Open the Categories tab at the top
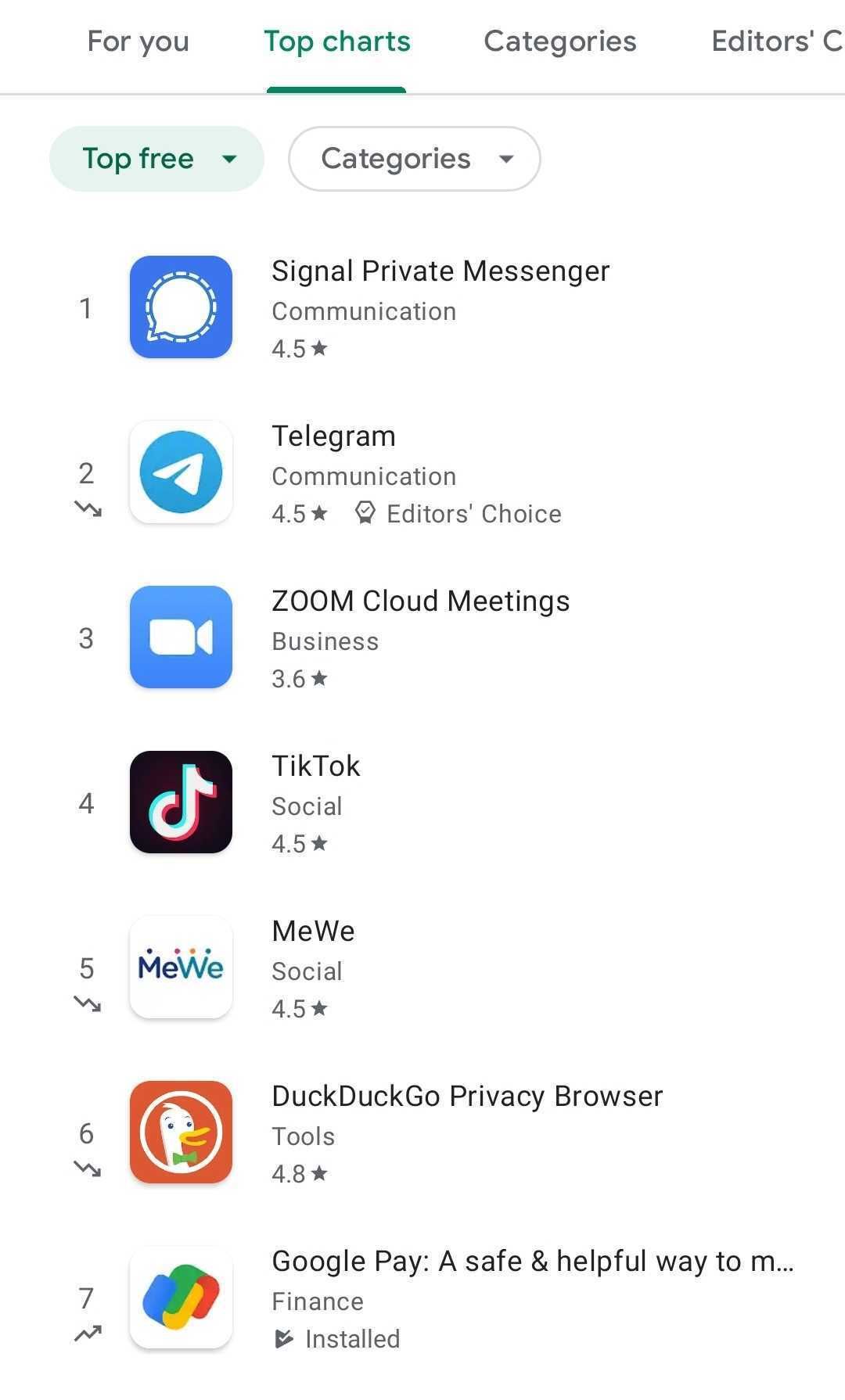Image resolution: width=845 pixels, height=1400 pixels. click(559, 41)
